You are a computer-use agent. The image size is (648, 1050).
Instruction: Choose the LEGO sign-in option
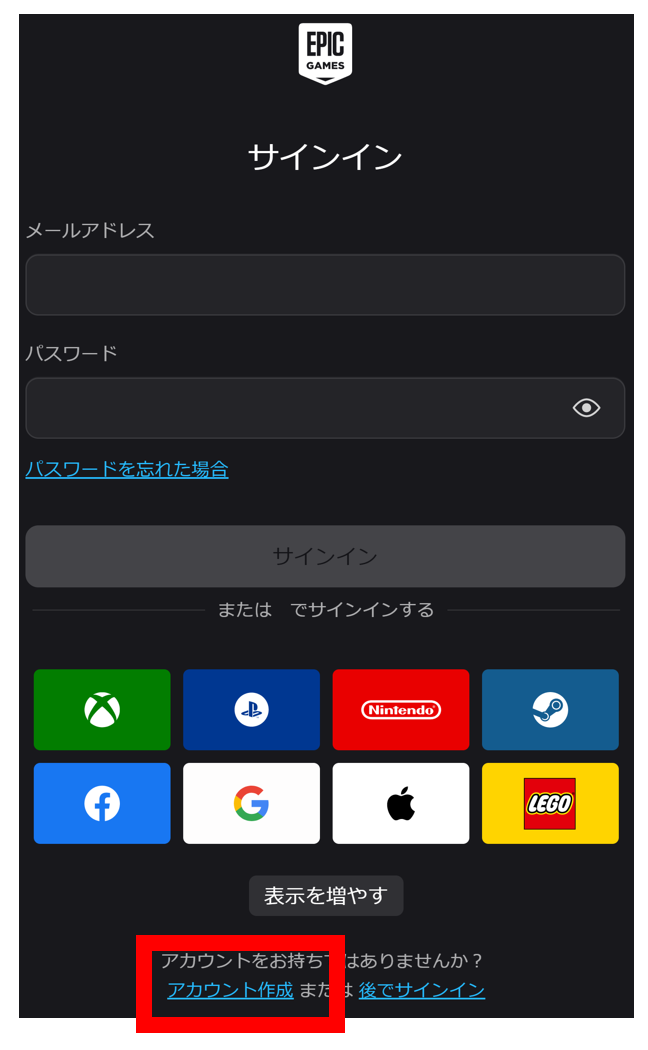[550, 803]
